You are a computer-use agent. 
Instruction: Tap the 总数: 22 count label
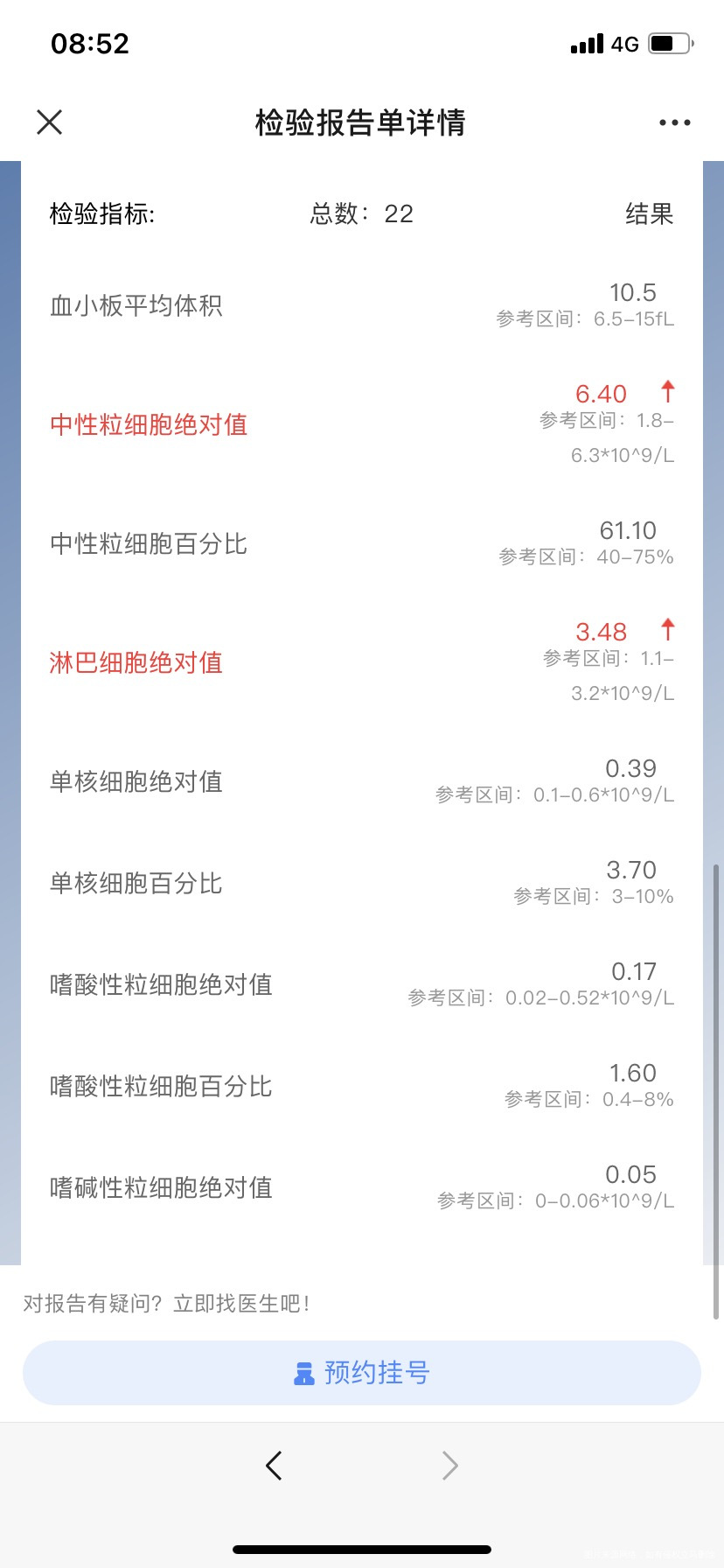tap(361, 213)
